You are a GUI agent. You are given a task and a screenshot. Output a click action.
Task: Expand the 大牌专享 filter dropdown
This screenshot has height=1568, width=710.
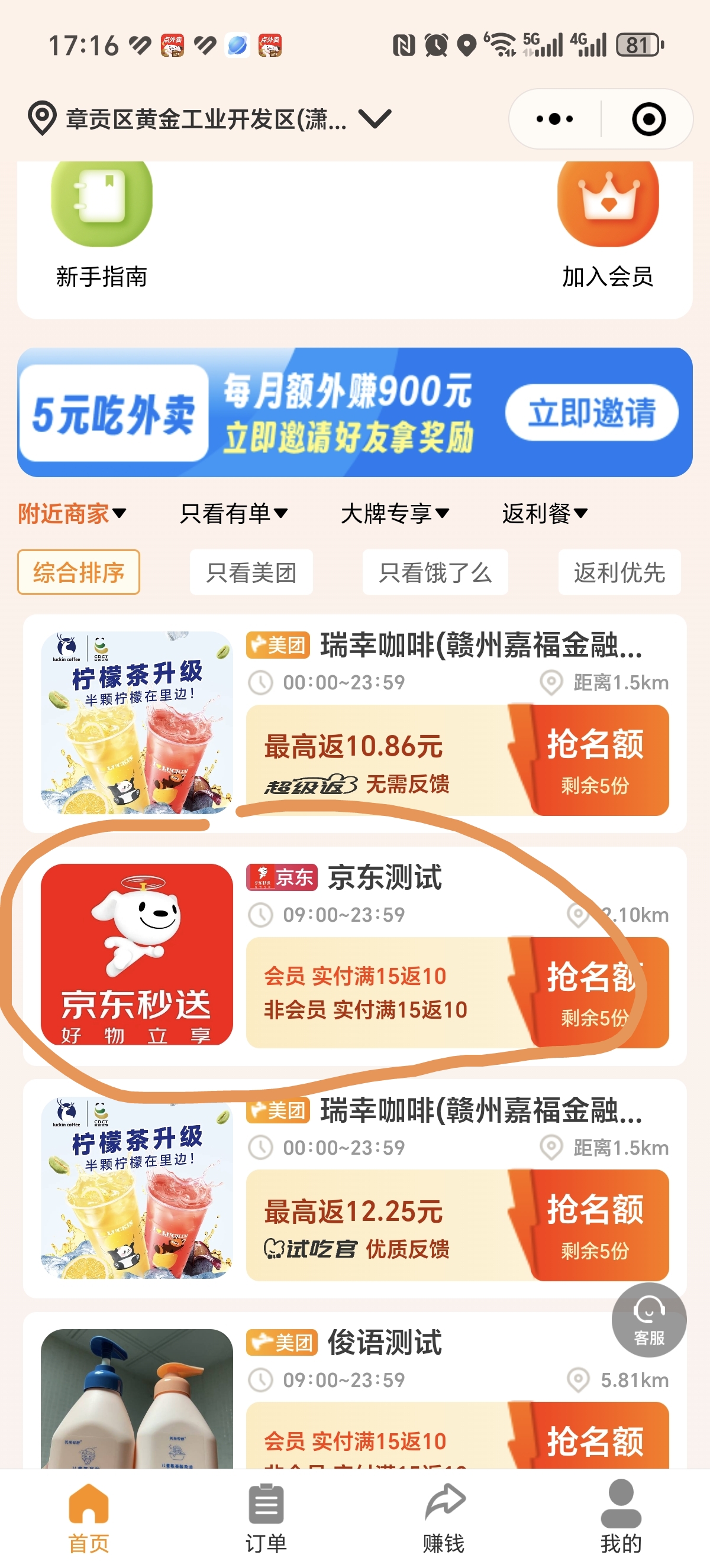[x=395, y=514]
